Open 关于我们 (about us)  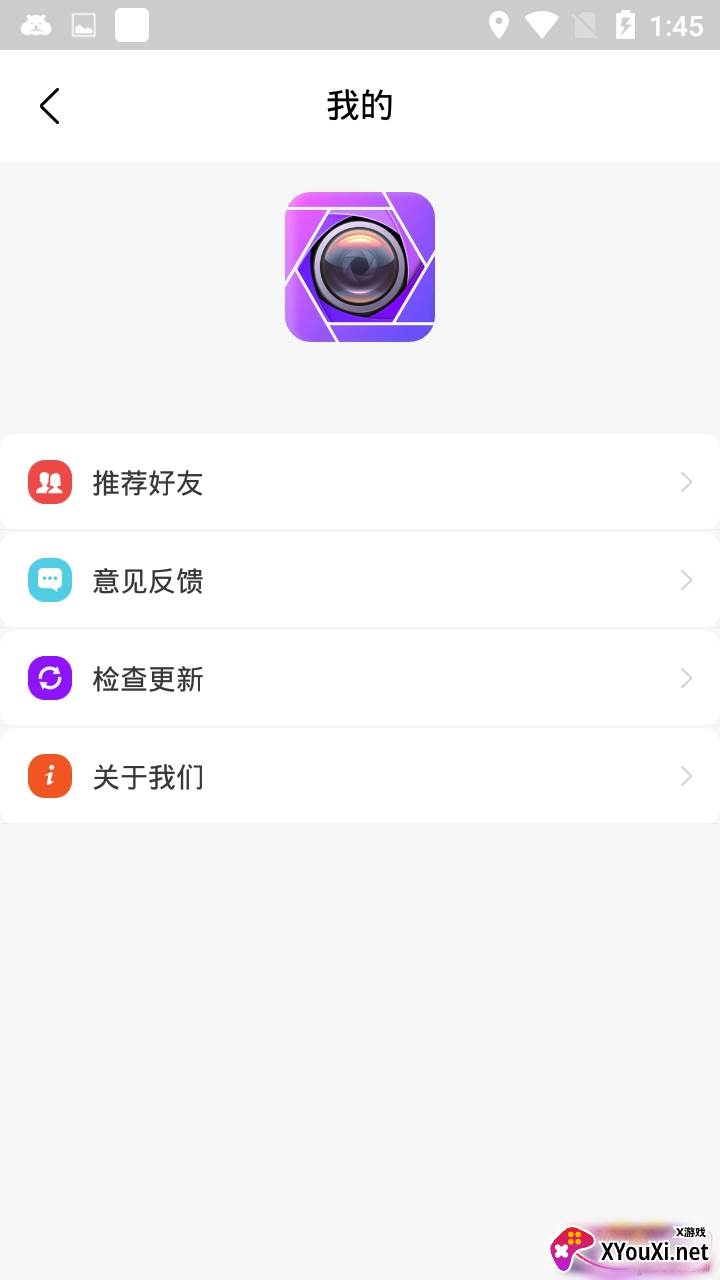(x=360, y=777)
